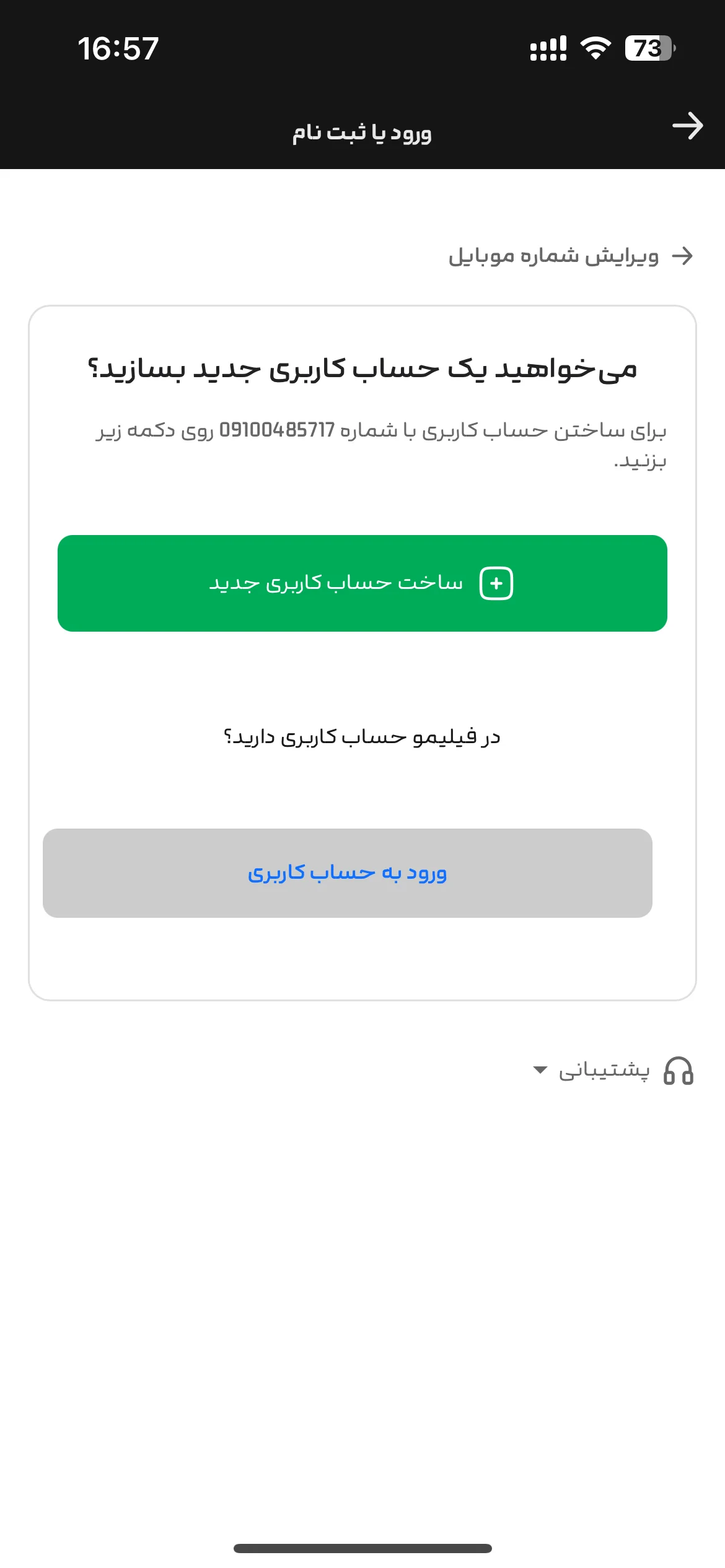Expand the support dropdown
This screenshot has width=725, height=1568.
613,1070
